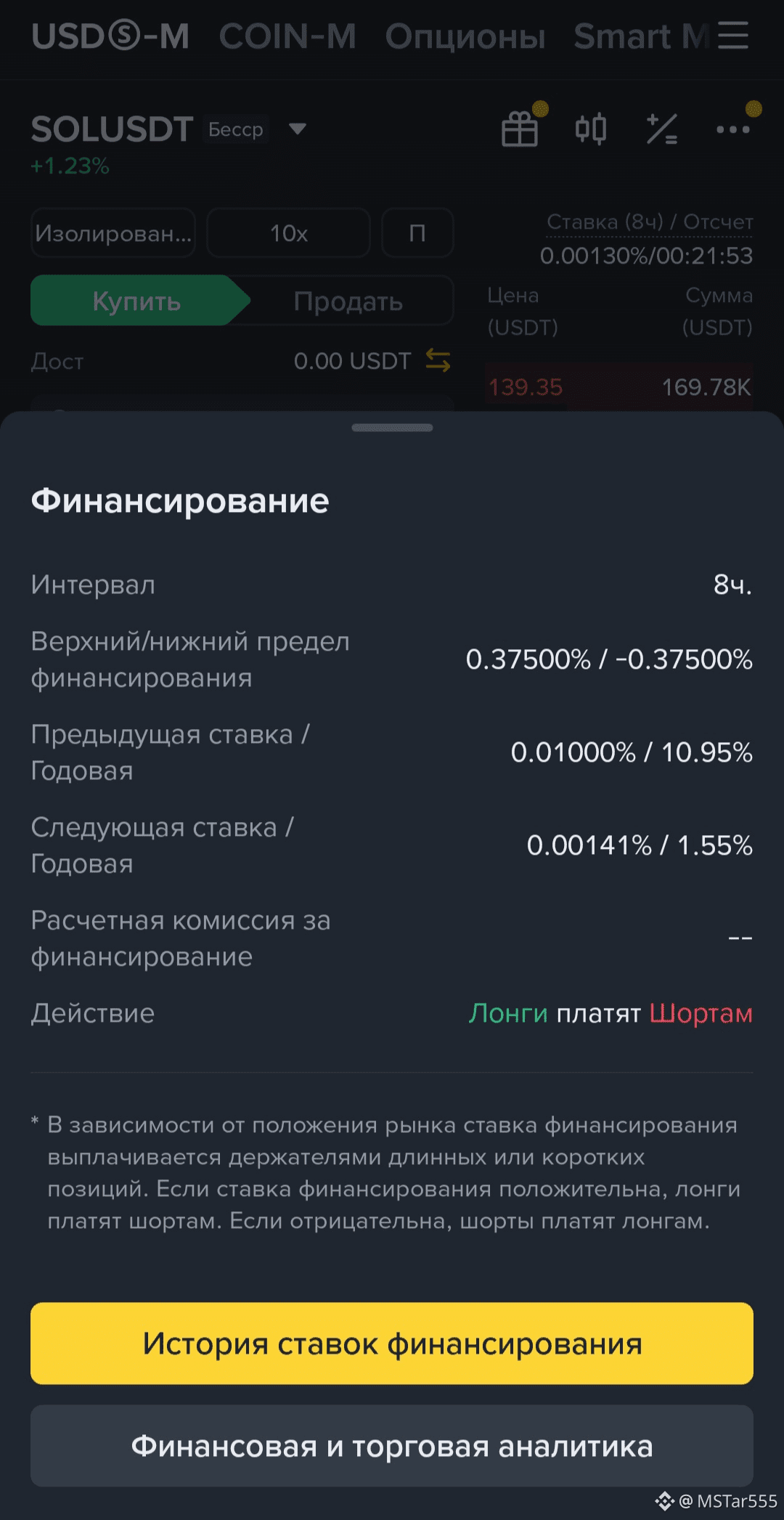Select the Продать tab
This screenshot has height=1520, width=784.
348,301
